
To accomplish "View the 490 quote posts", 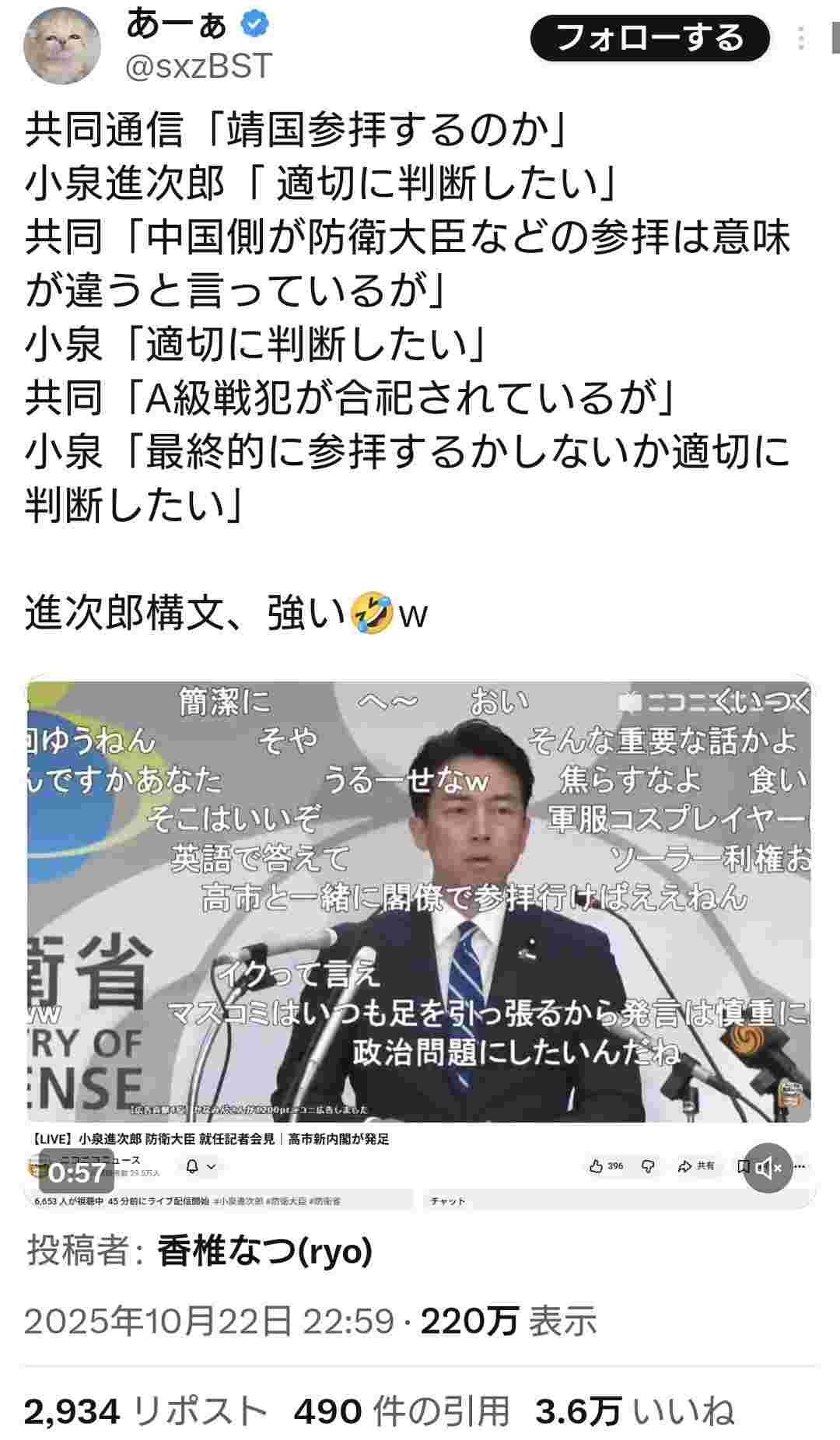I will click(x=401, y=1410).
